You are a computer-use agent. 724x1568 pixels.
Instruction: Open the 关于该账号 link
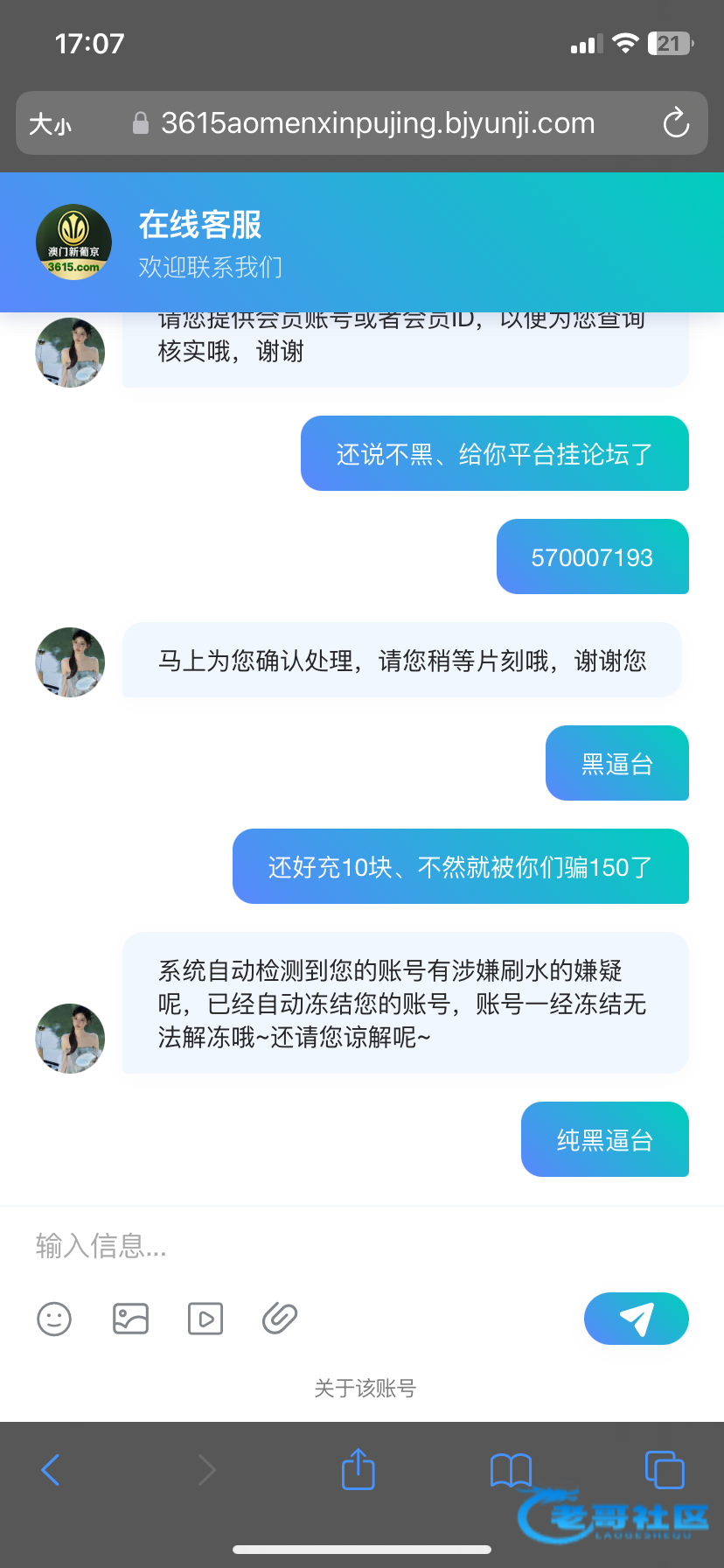click(365, 1389)
